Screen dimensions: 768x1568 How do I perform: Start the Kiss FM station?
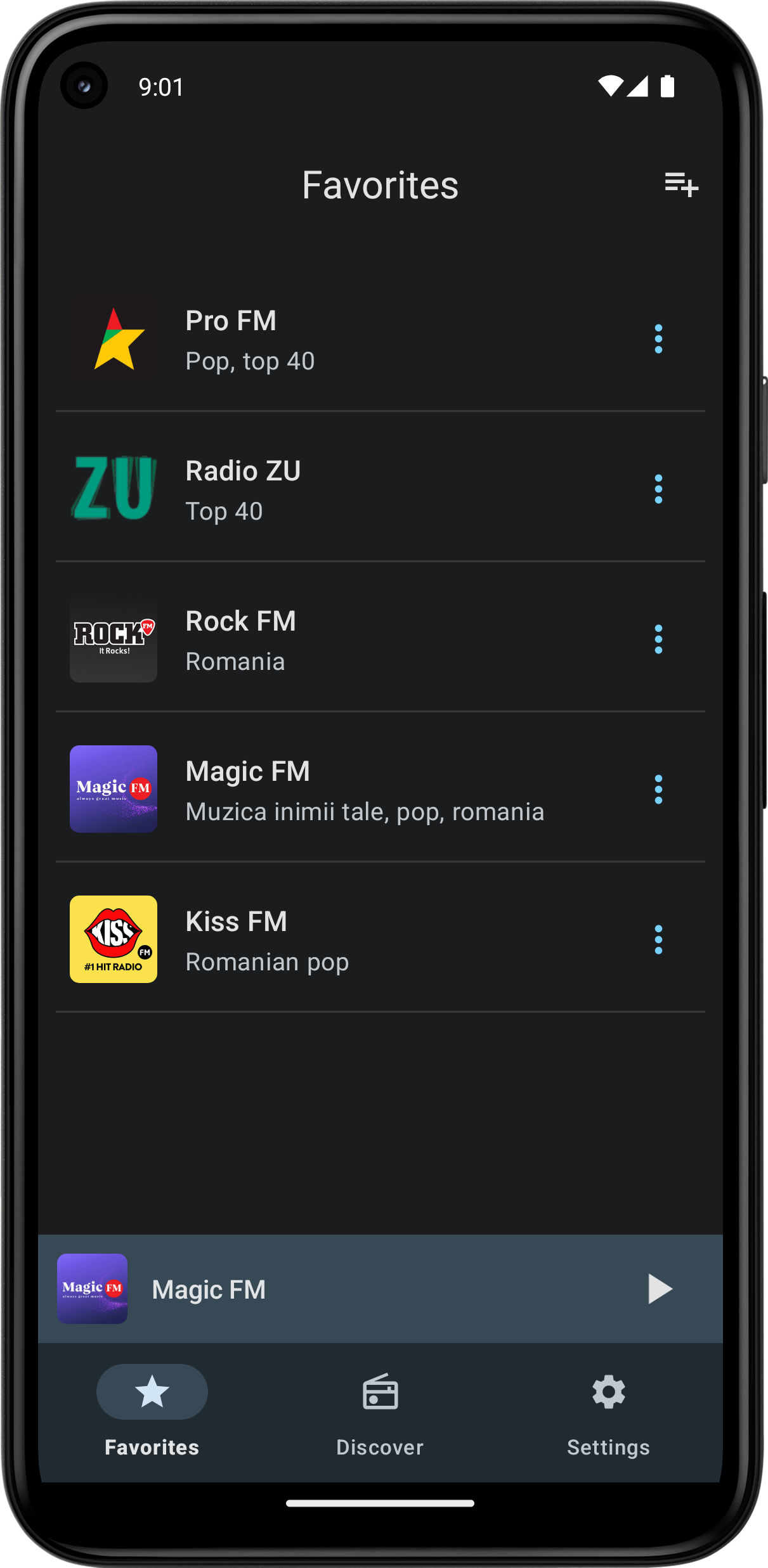coord(317,941)
